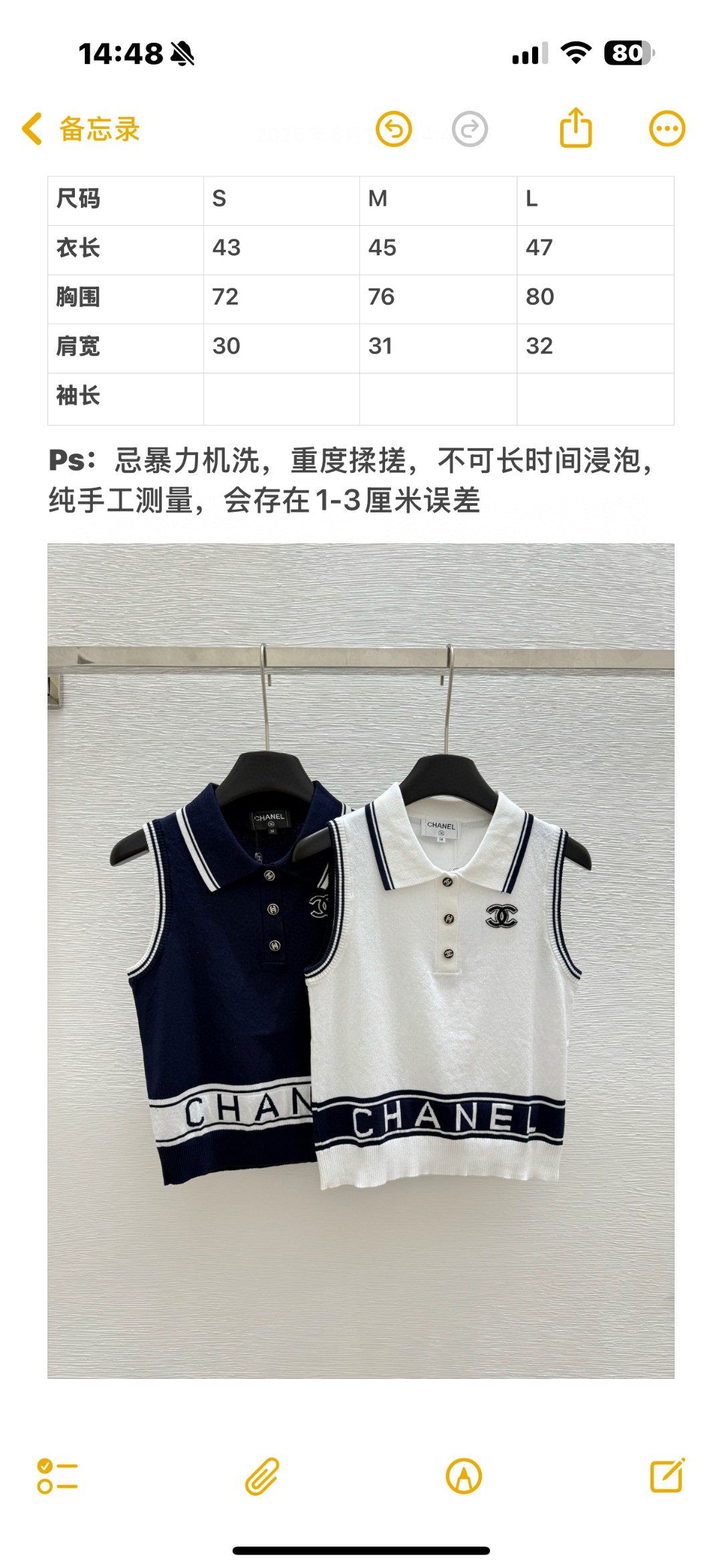Open the markup pen tool

pos(463,1476)
